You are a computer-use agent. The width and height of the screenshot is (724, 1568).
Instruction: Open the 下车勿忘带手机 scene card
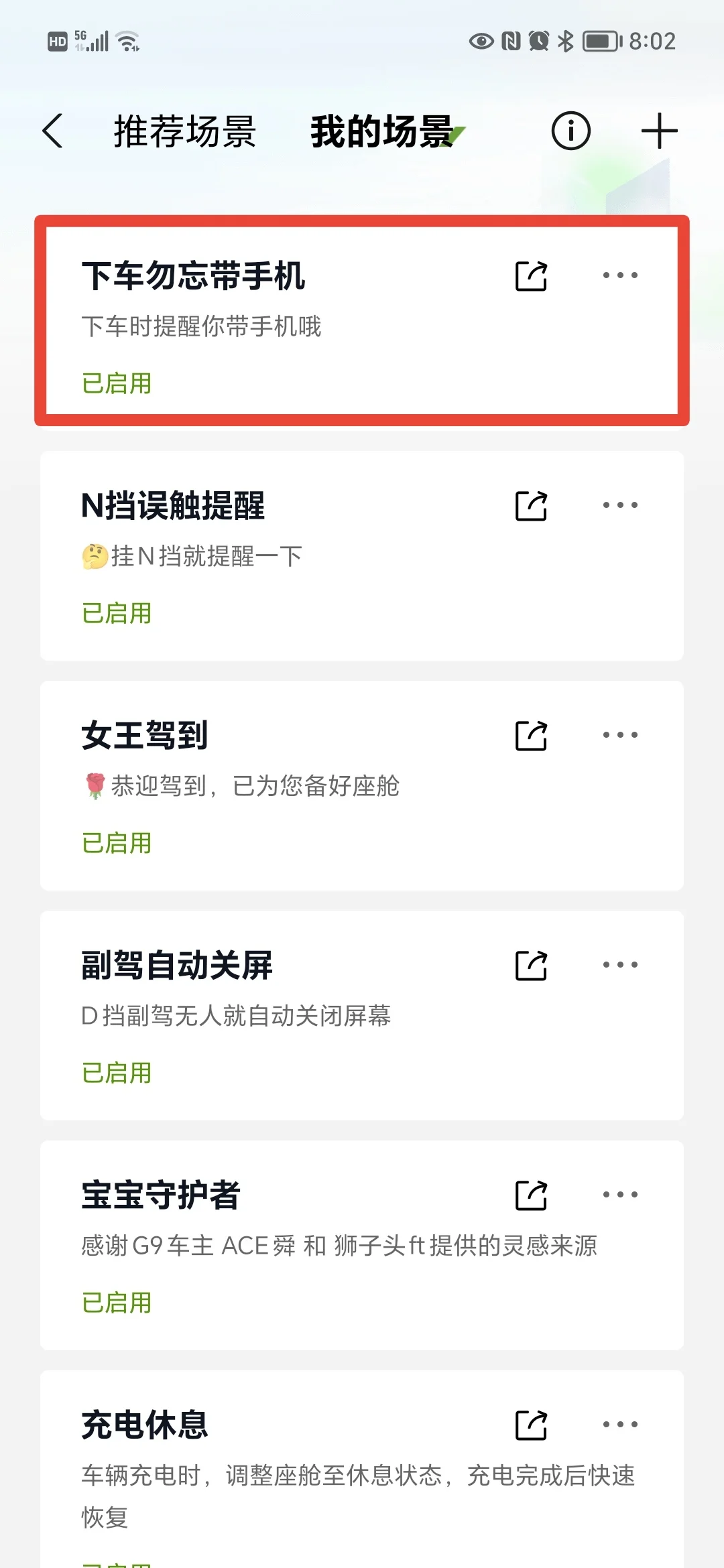tap(362, 320)
